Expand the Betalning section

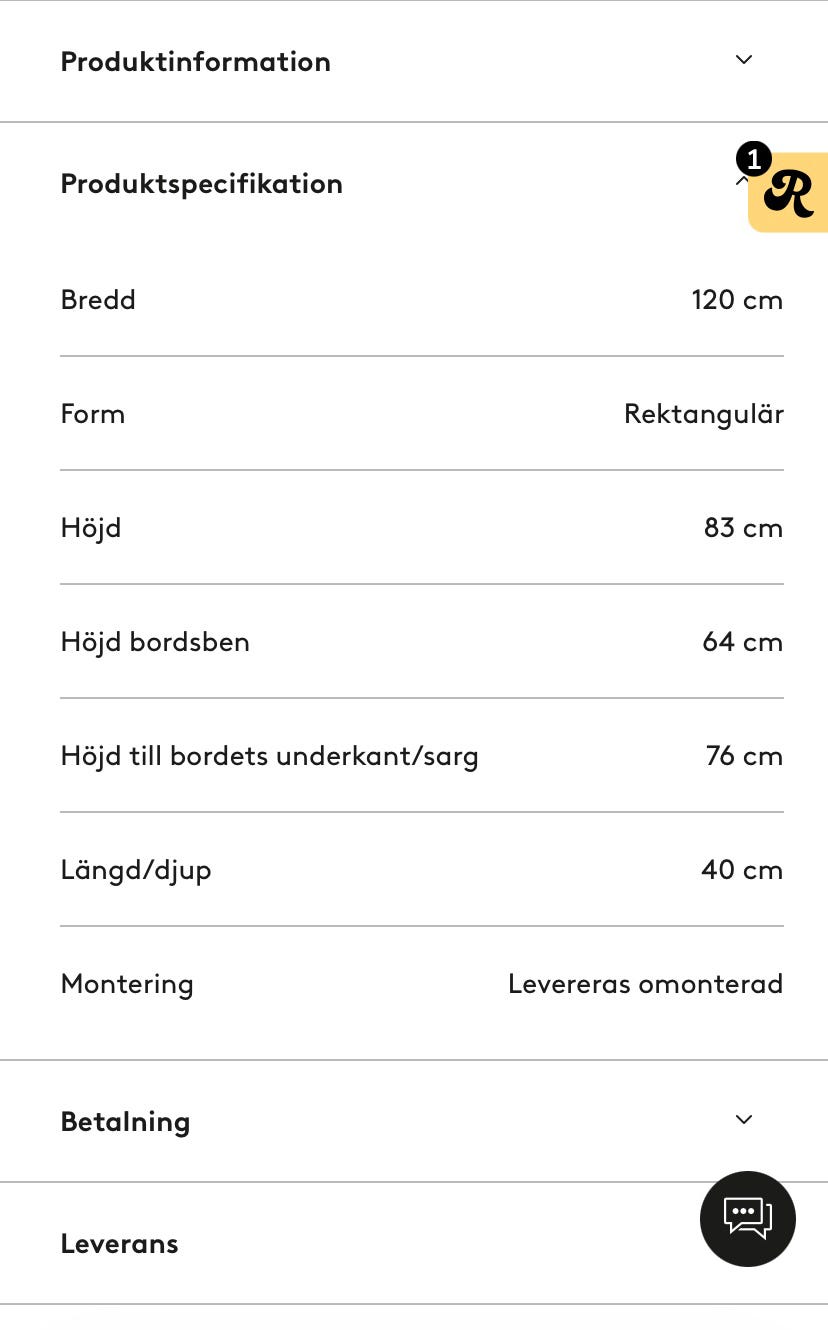414,1121
